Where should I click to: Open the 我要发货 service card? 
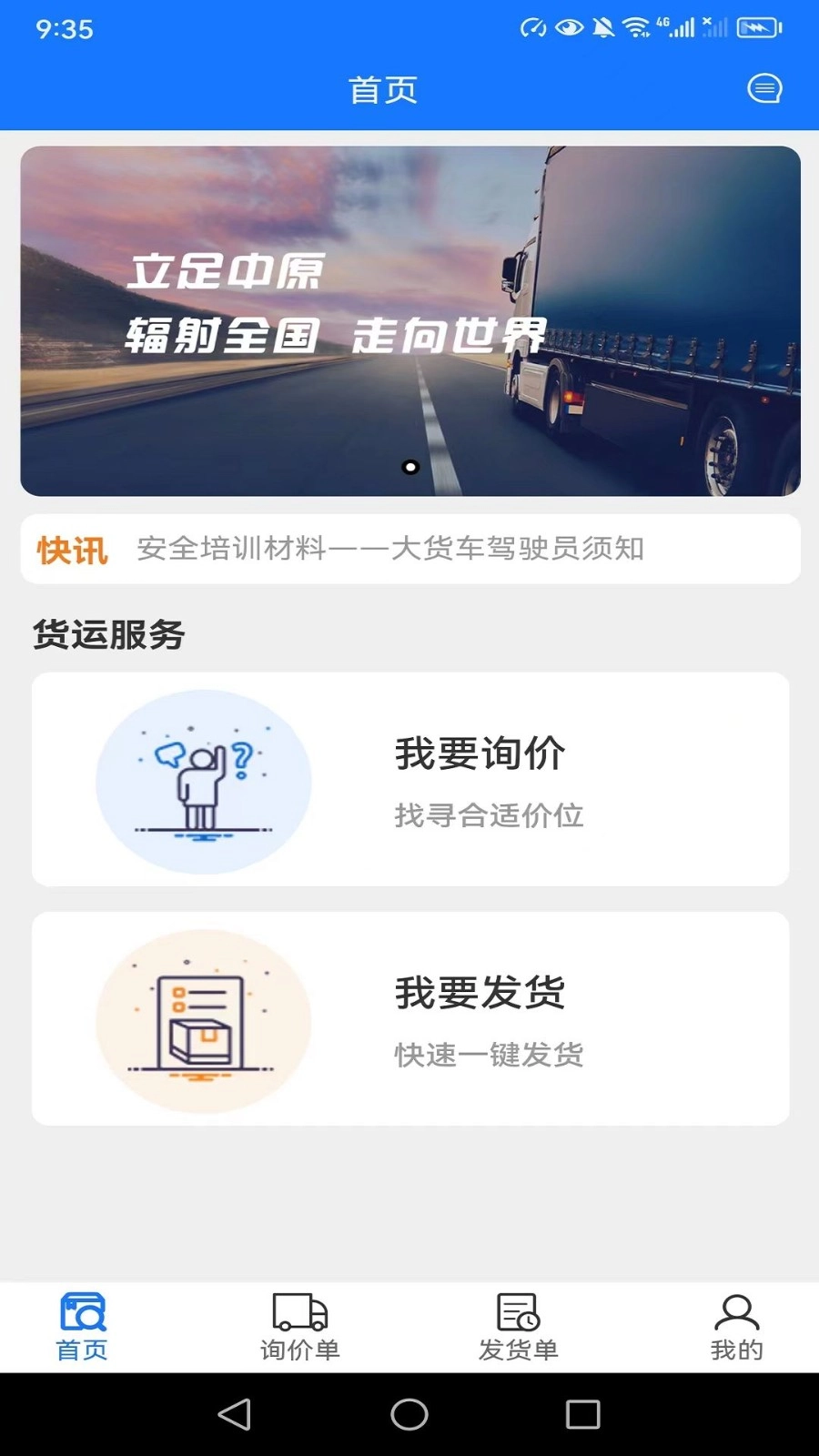(x=409, y=1019)
